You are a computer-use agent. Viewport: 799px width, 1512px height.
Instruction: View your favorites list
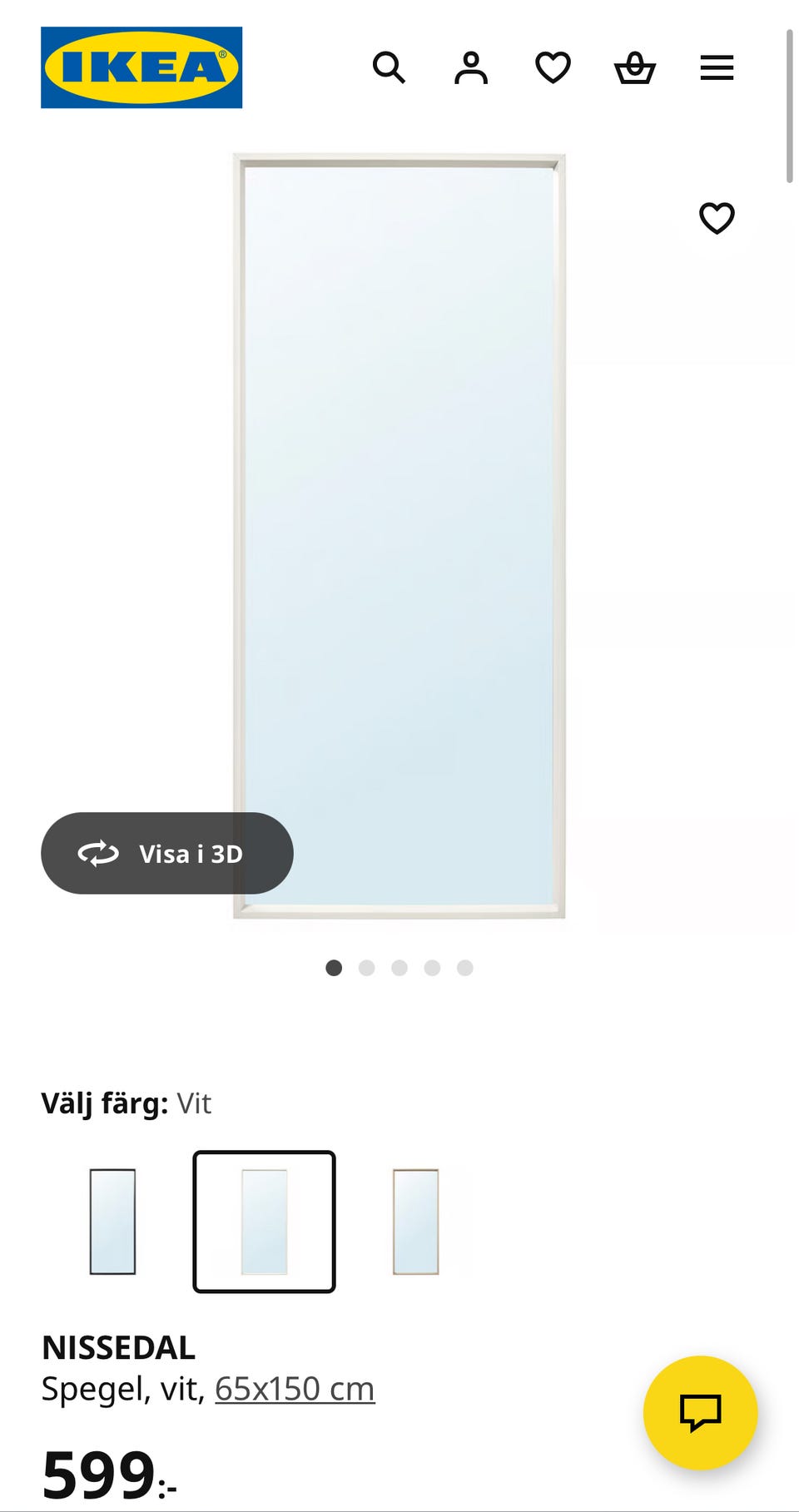pos(553,68)
